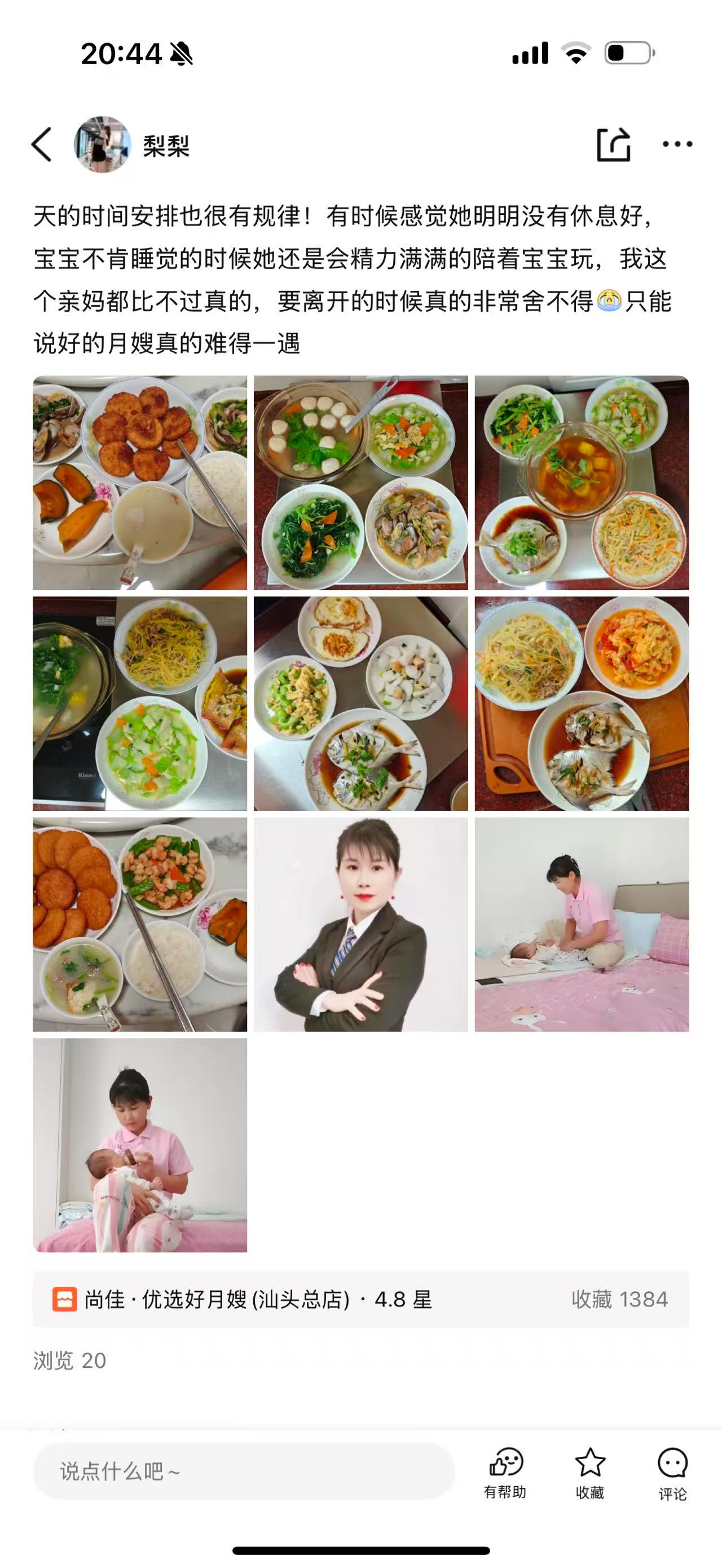Screen dimensions: 722x1568
Task: Open 尚佳·优选好月嫂 (汕头总店) shop card
Action: point(360,1300)
